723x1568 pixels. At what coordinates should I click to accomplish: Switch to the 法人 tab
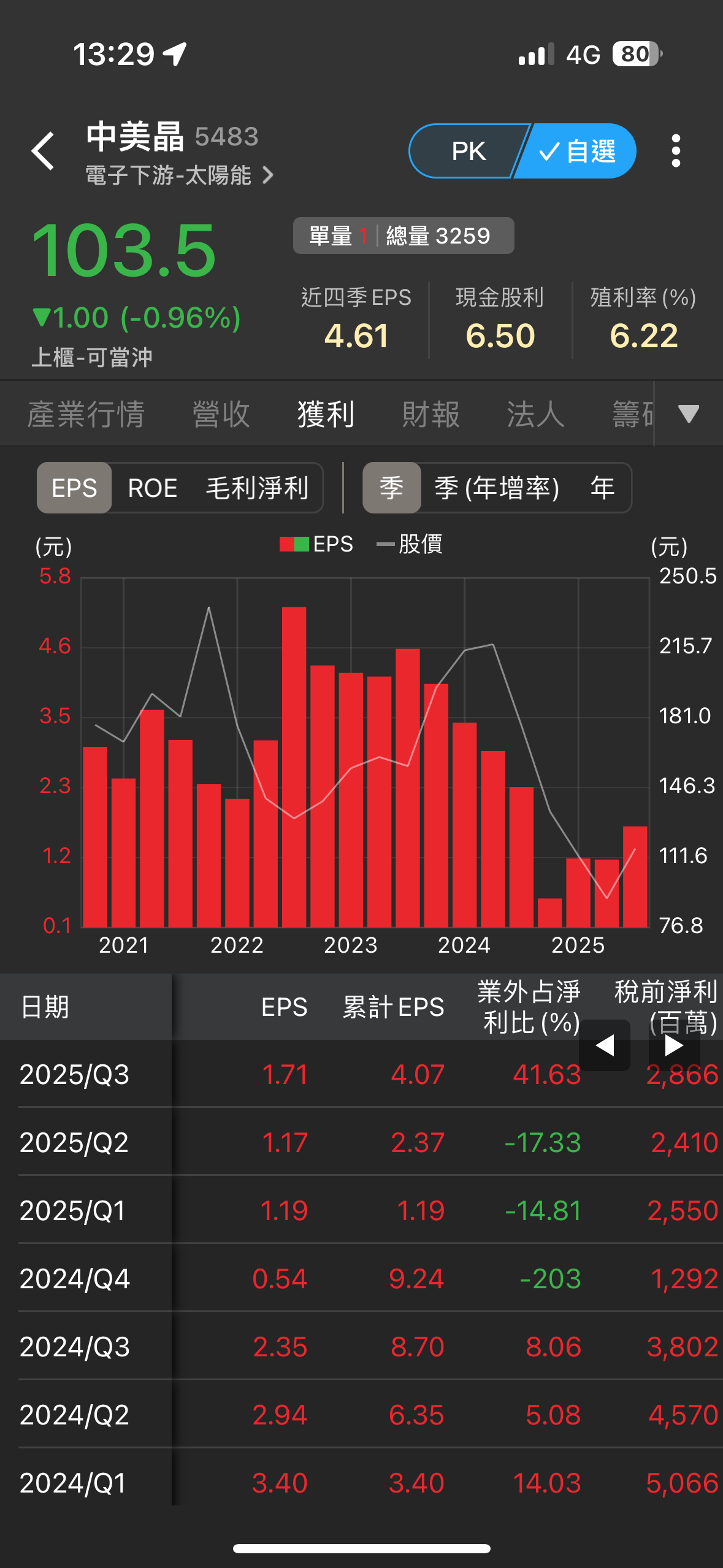pos(535,414)
